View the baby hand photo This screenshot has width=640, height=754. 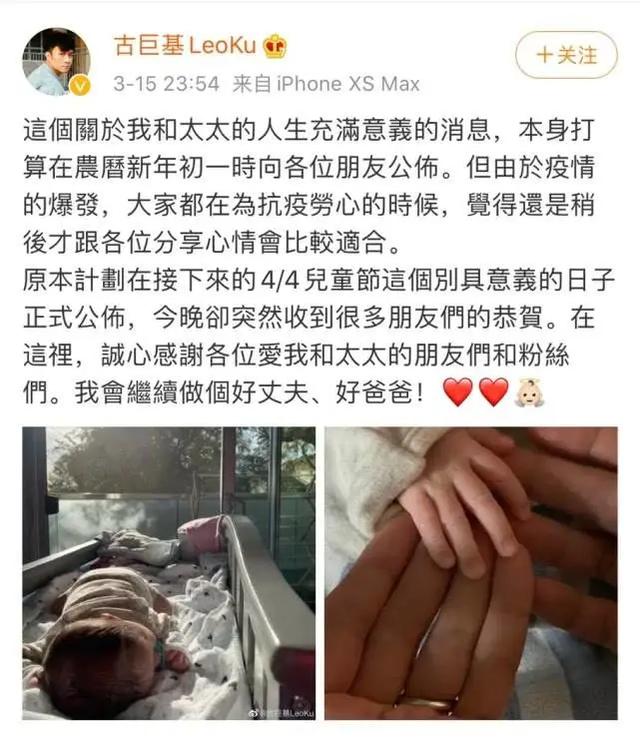click(470, 572)
